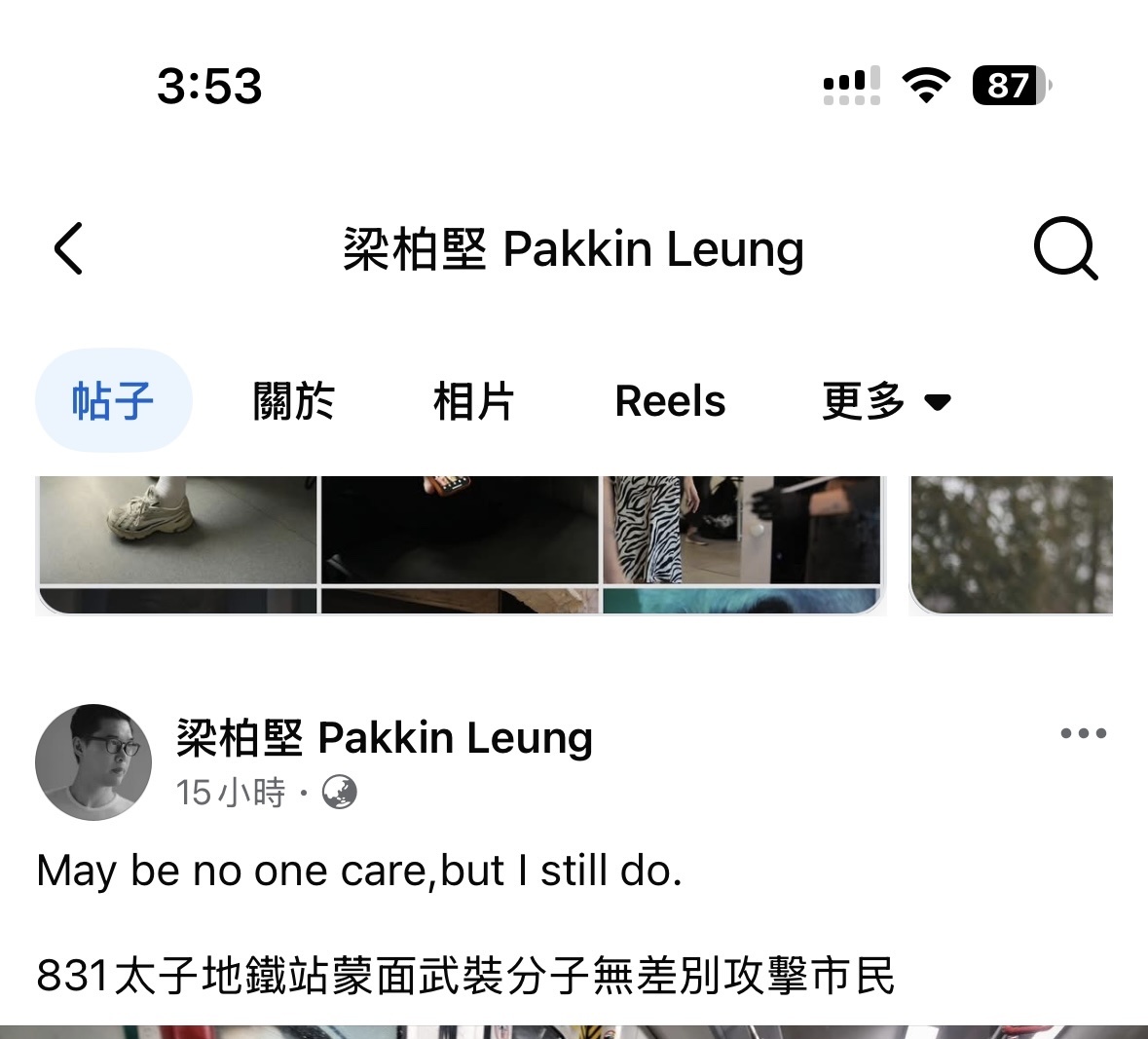Screen dimensions: 1148x1039
Task: Open the photo showing a white sneaker
Action: tap(177, 529)
